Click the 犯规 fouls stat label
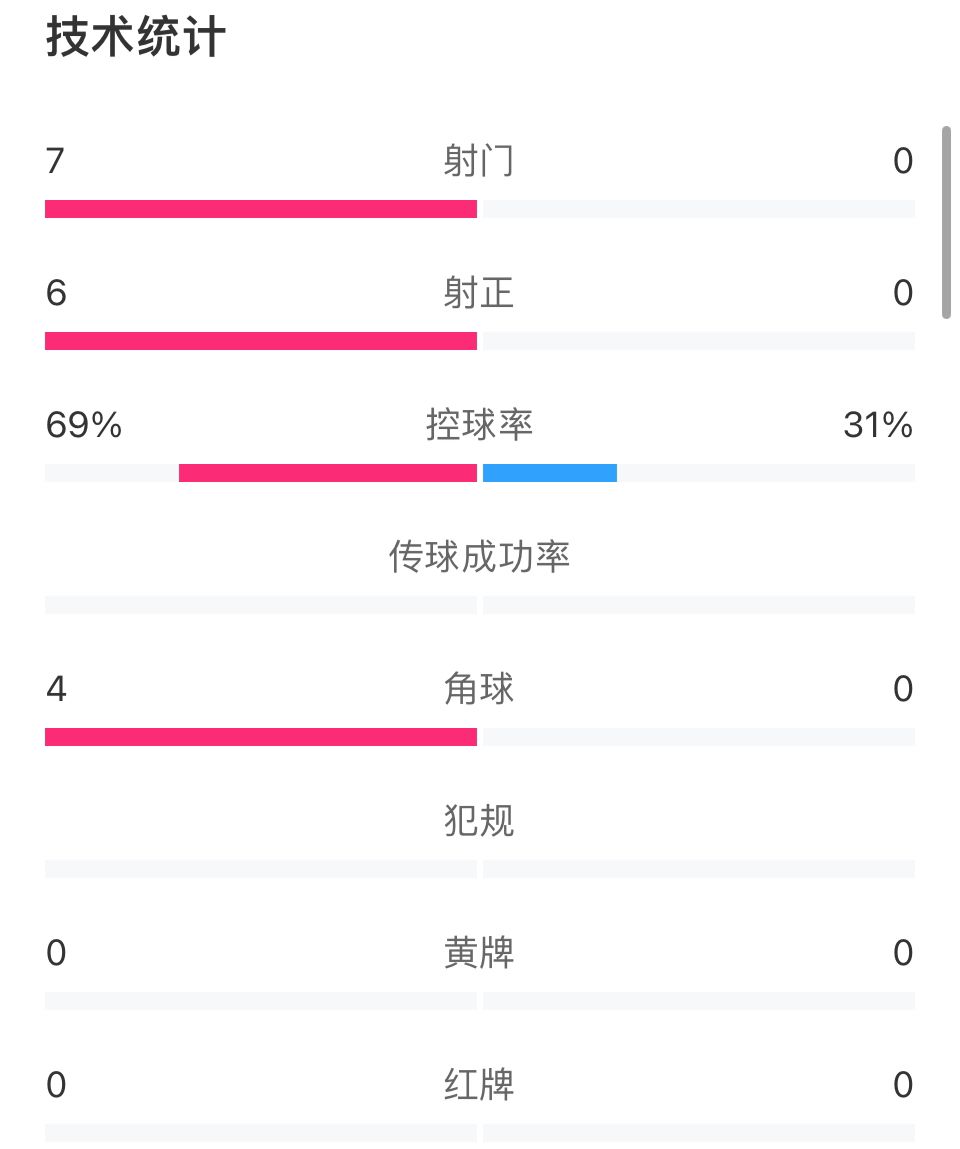The height and width of the screenshot is (1149, 960). pyautogui.click(x=480, y=820)
